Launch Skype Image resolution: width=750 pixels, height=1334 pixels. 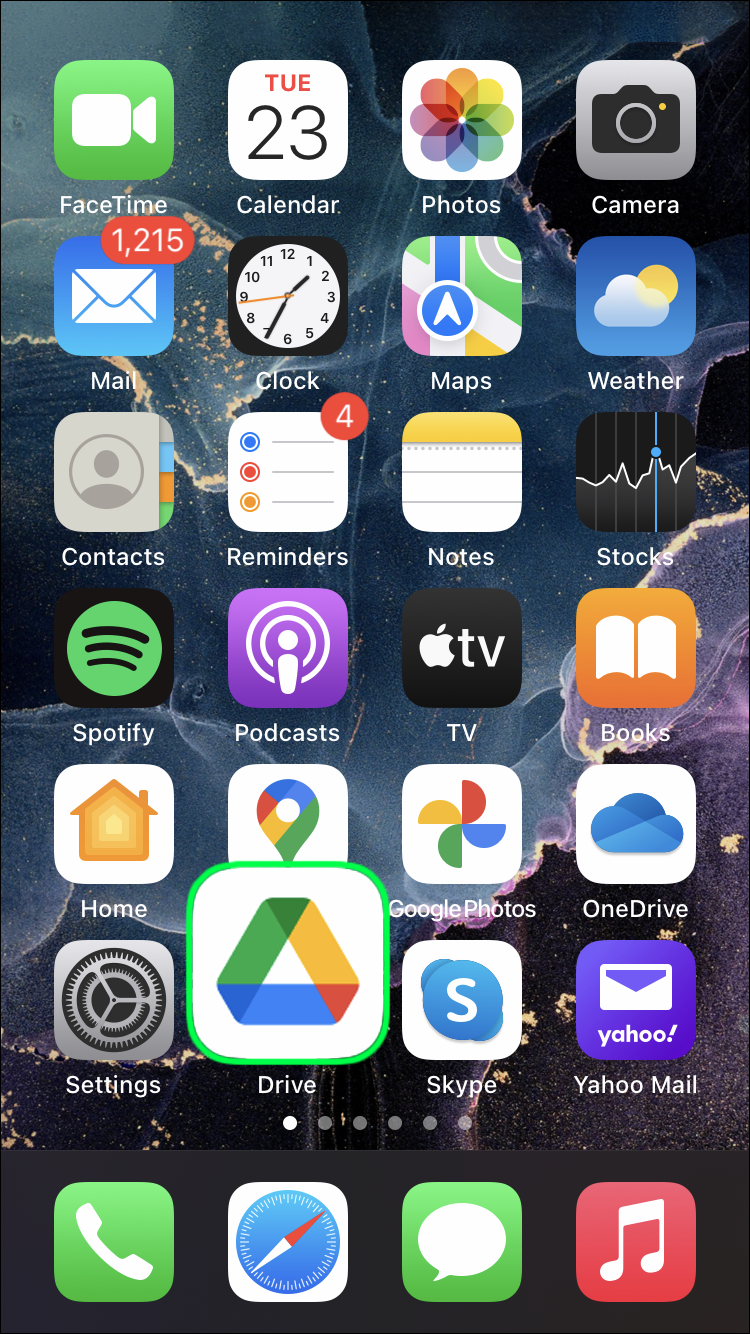click(x=461, y=1000)
